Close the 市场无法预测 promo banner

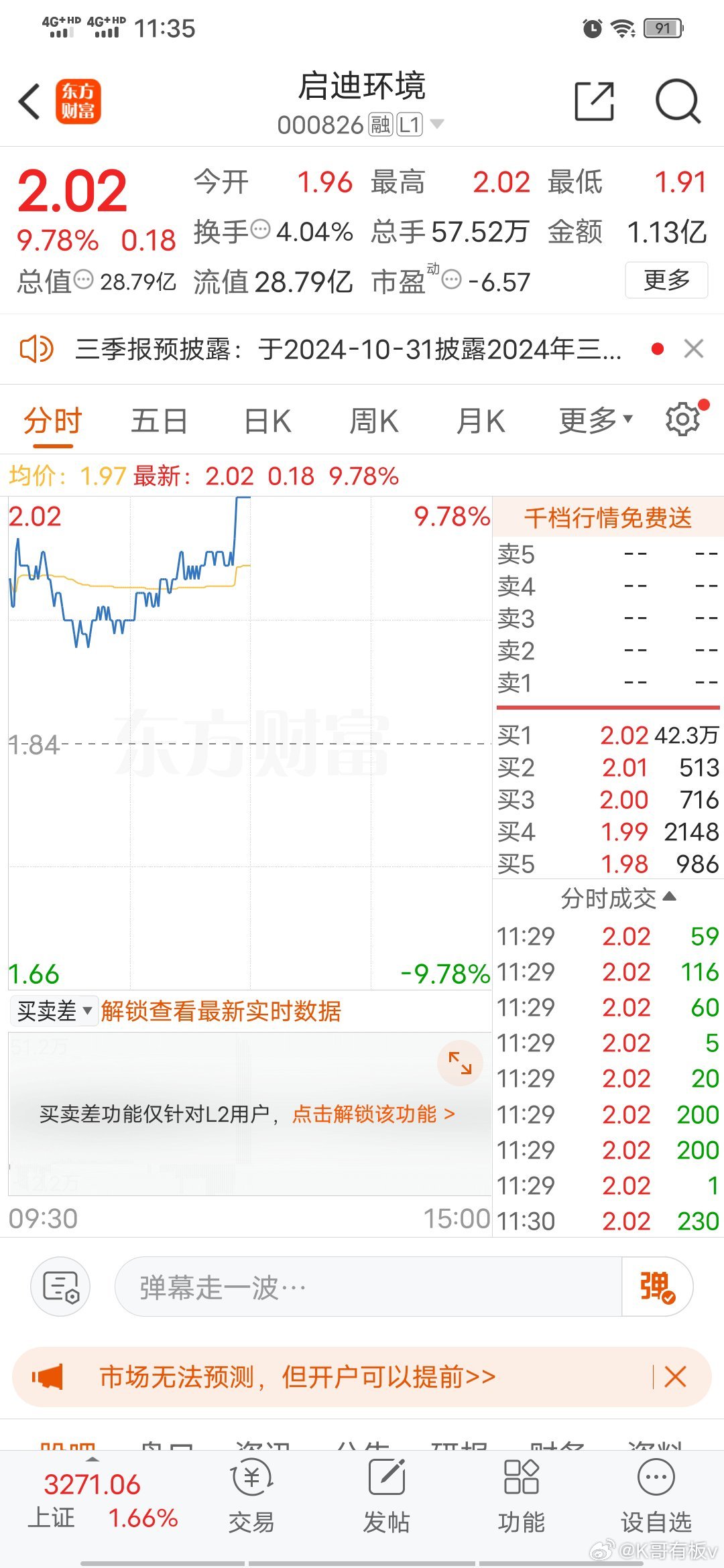tap(675, 1377)
